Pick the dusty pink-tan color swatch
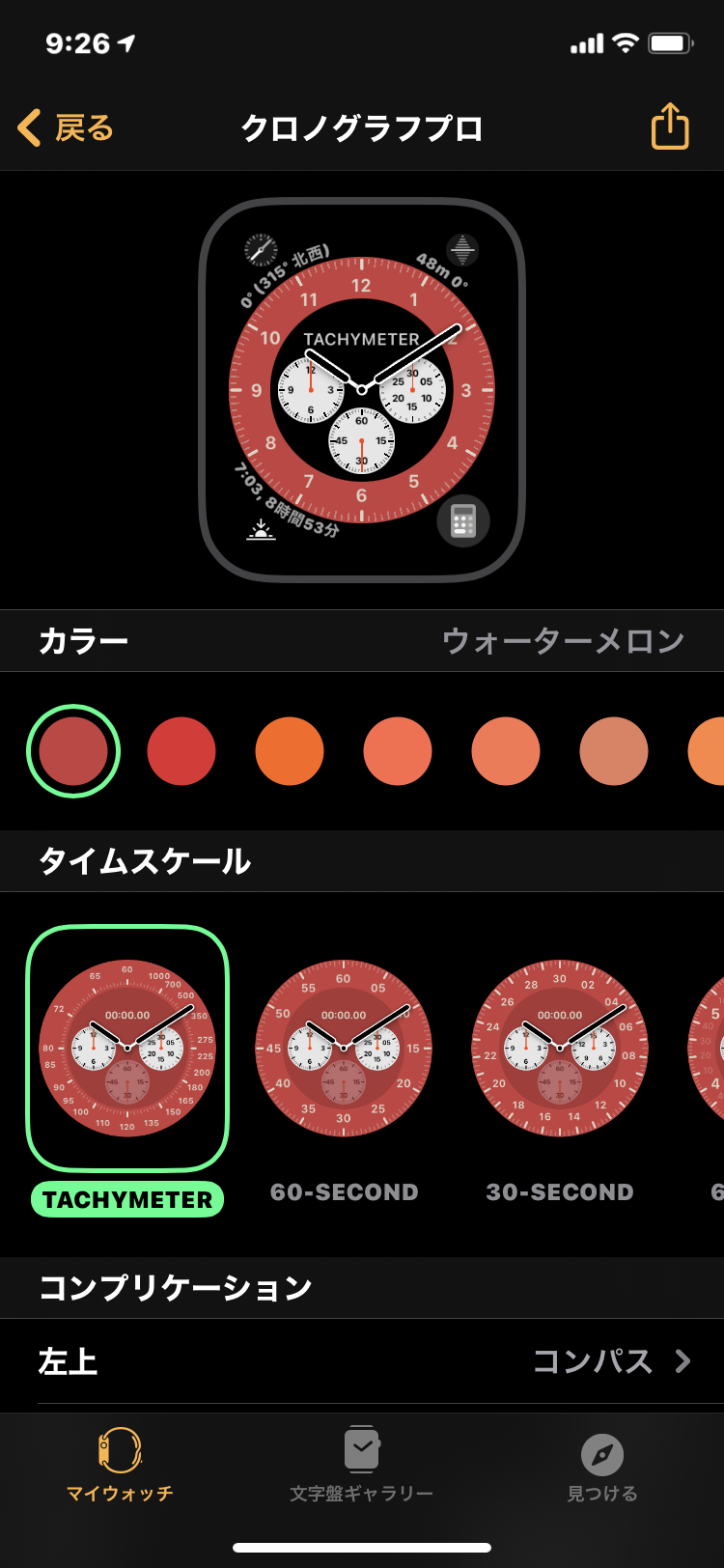 (614, 751)
